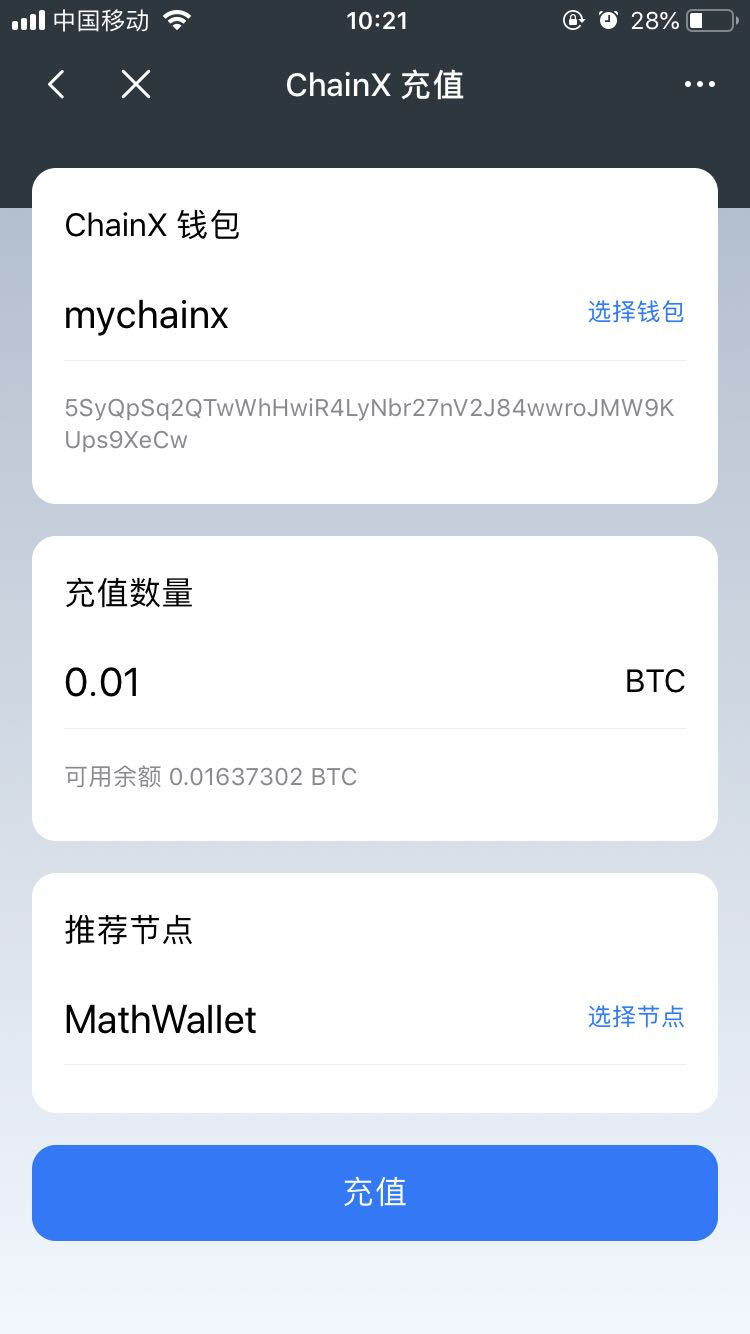The image size is (750, 1334).
Task: Go back using the arrow icon
Action: (57, 85)
